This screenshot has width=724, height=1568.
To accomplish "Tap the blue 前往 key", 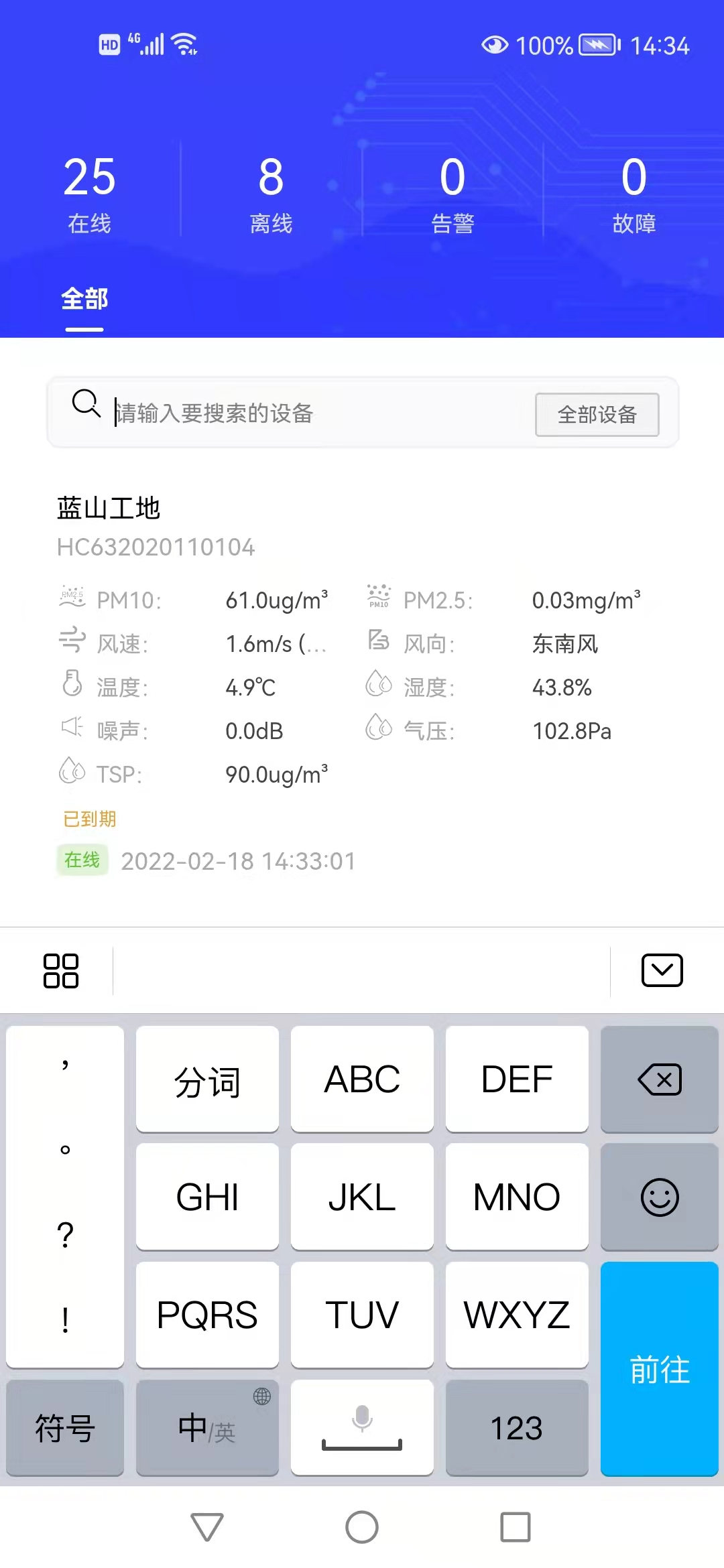I will 660,1368.
